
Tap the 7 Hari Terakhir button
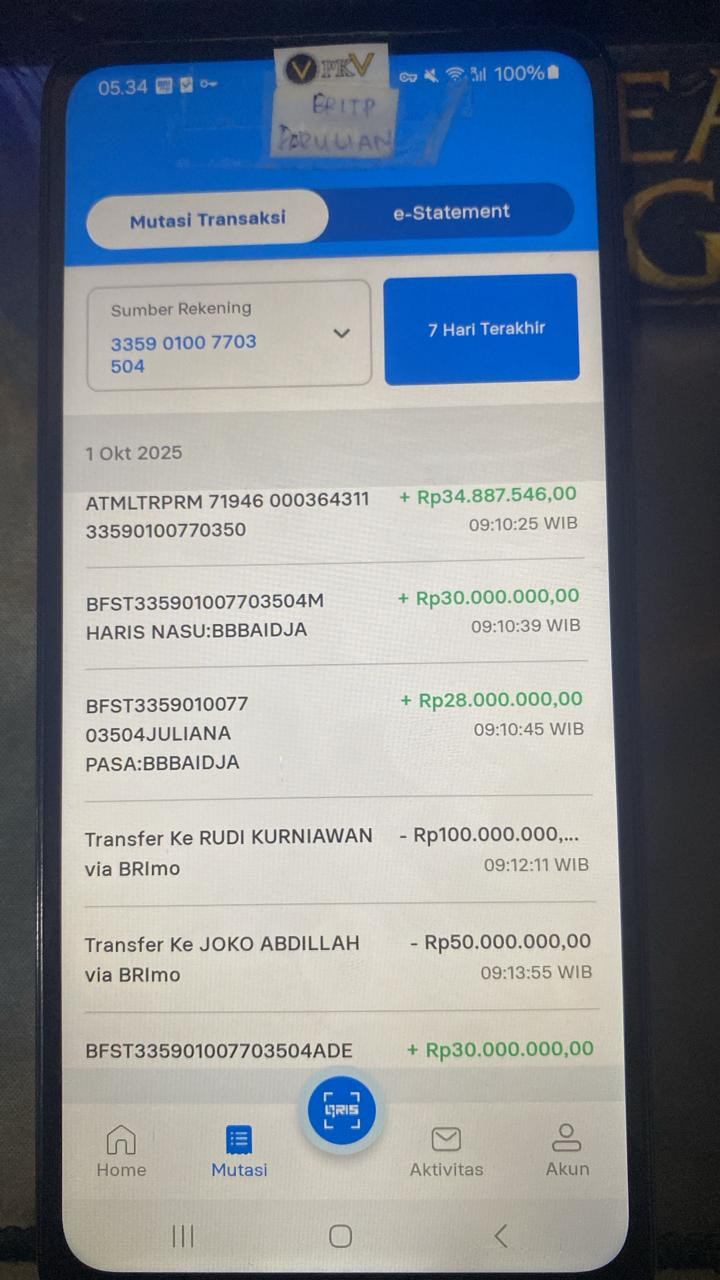[482, 329]
